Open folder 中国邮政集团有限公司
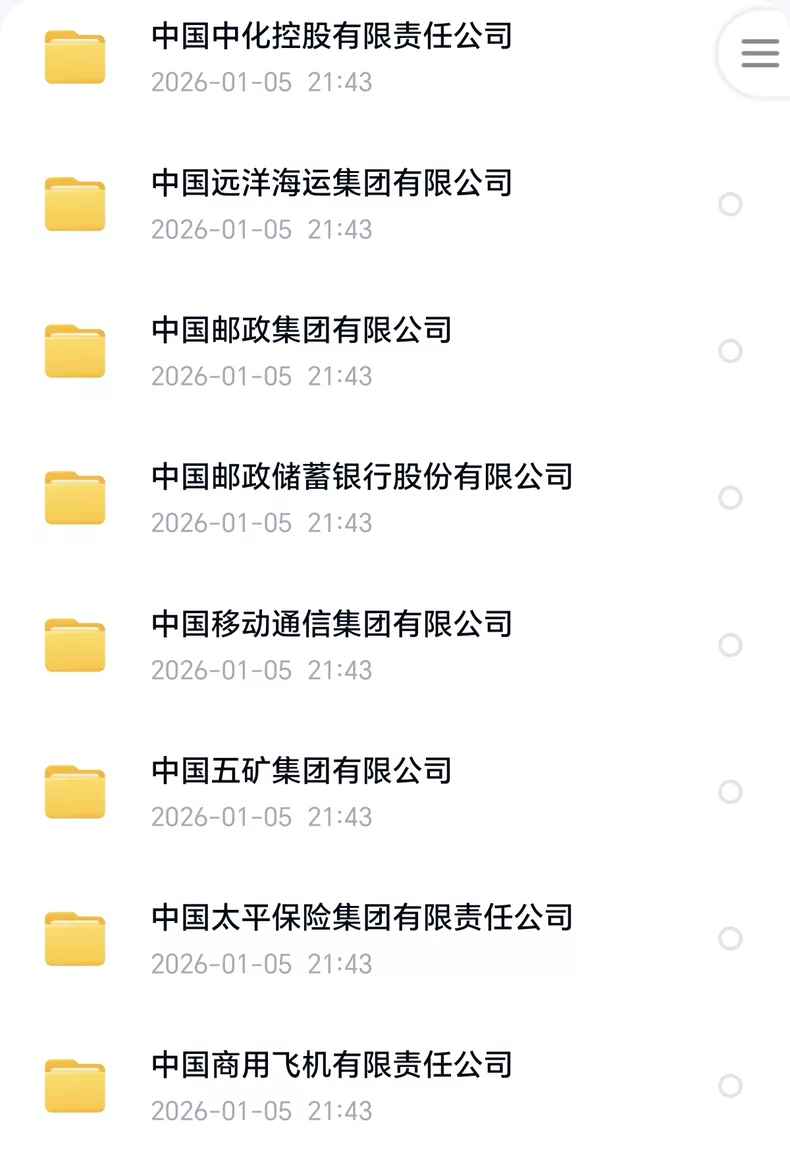 (301, 331)
